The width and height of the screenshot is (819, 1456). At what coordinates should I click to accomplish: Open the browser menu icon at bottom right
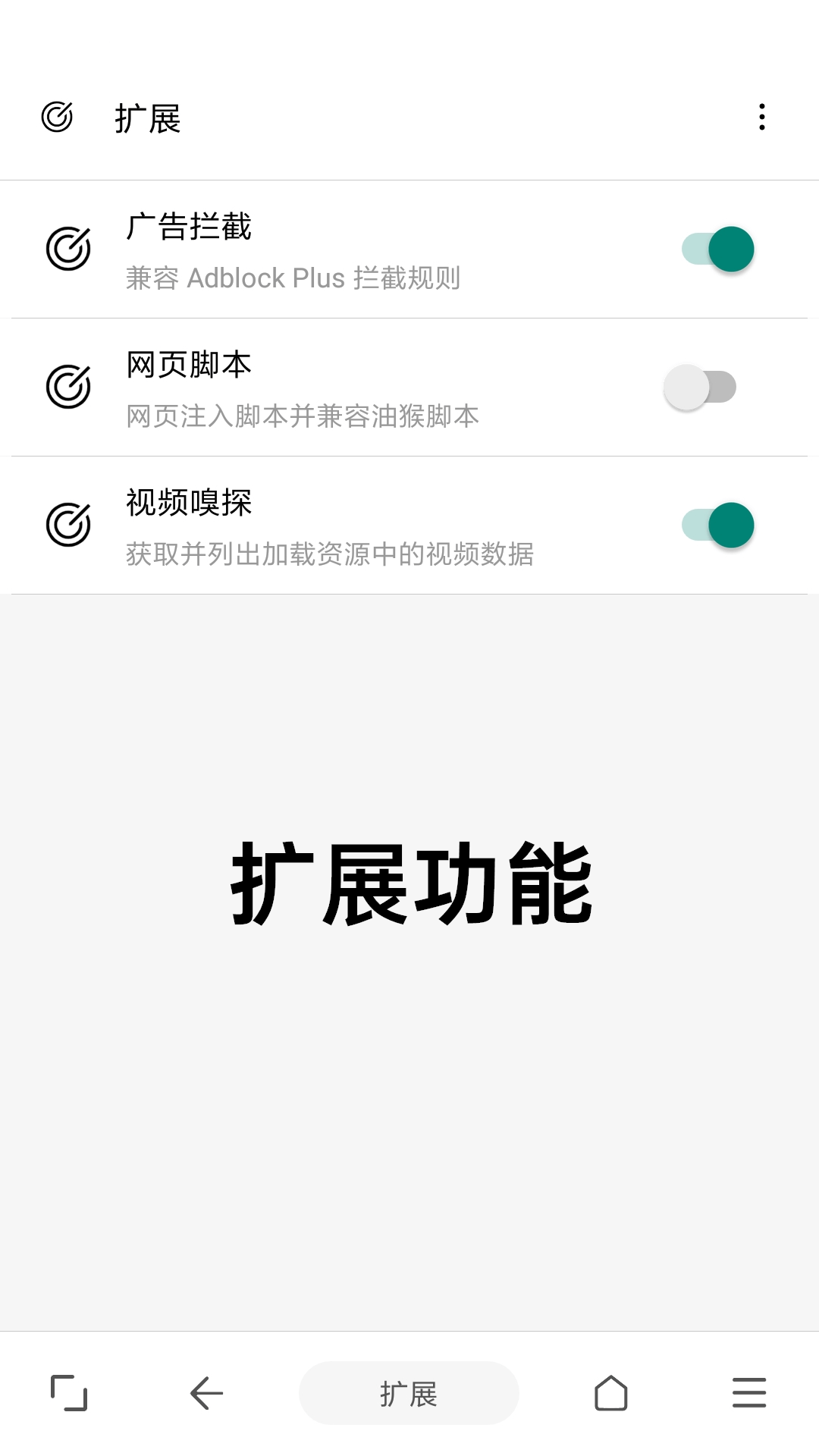tap(748, 1392)
